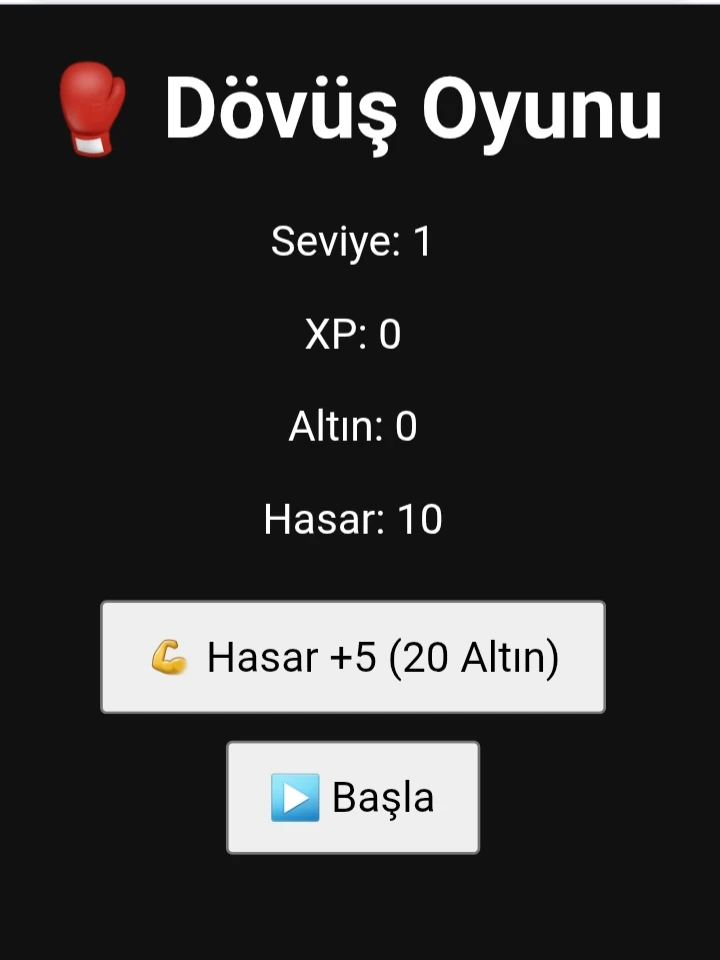
Task: Buy the Hasar +5 upgrade for 20 Altın
Action: tap(352, 657)
